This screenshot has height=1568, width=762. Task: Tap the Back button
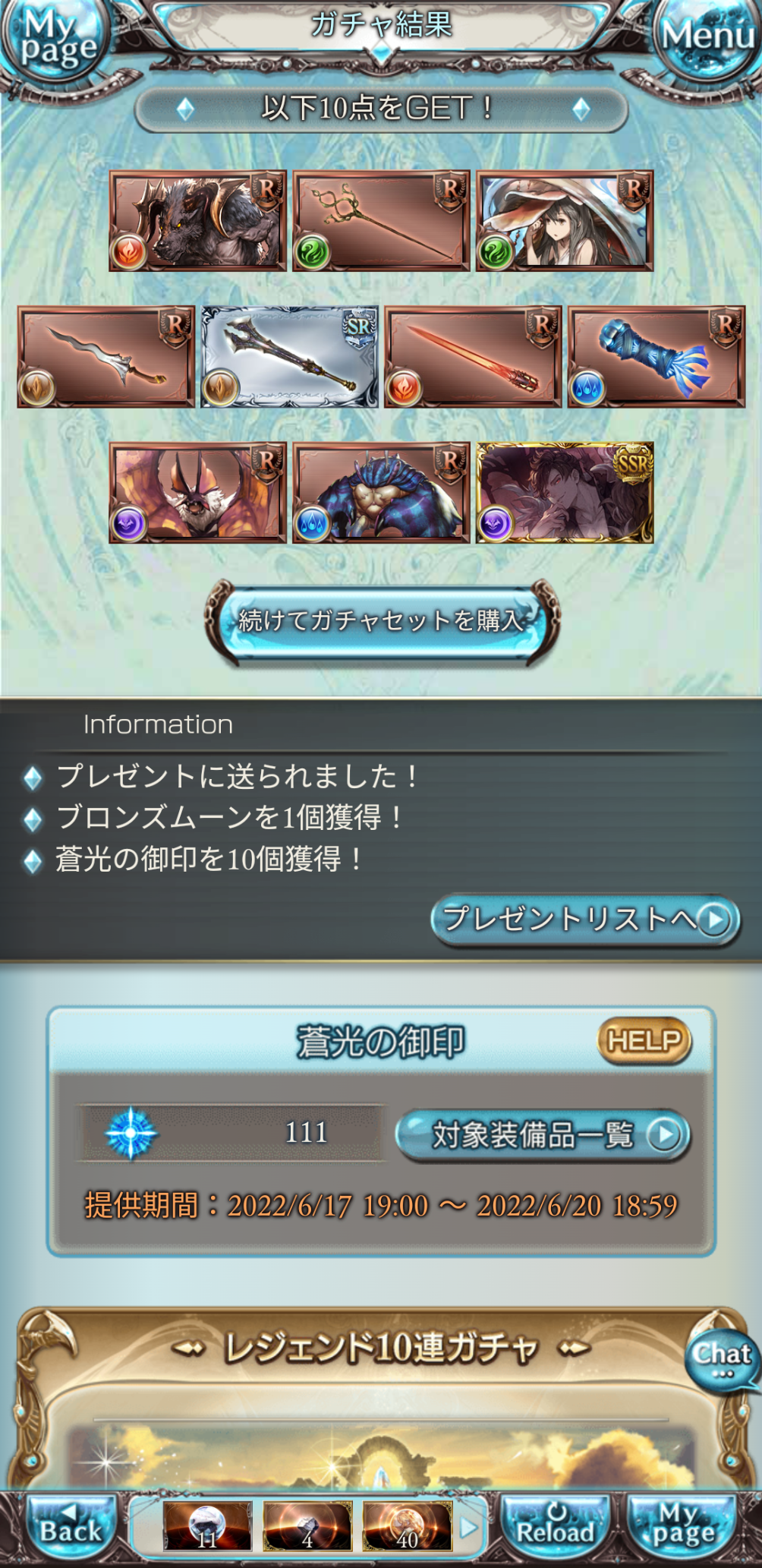pyautogui.click(x=70, y=1525)
